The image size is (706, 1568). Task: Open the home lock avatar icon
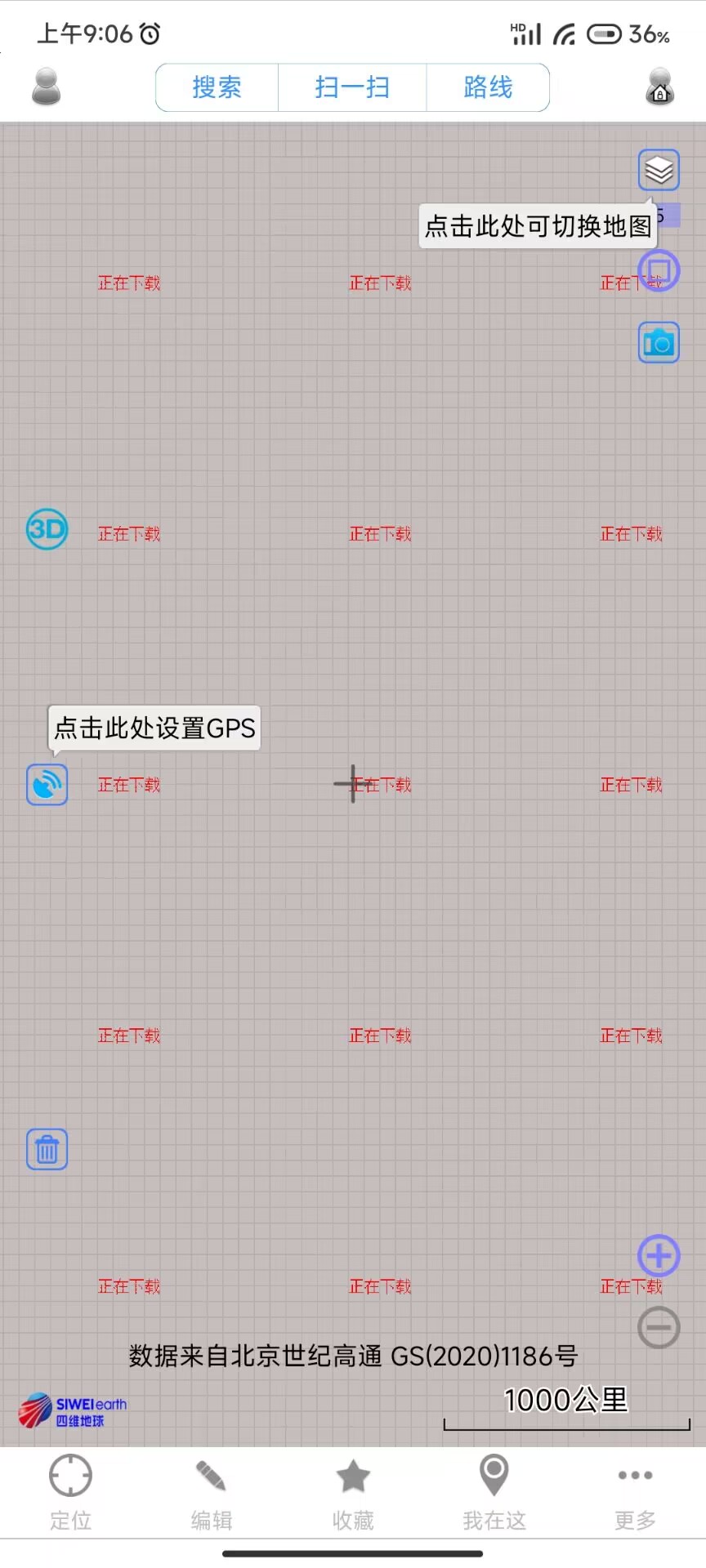pyautogui.click(x=659, y=87)
